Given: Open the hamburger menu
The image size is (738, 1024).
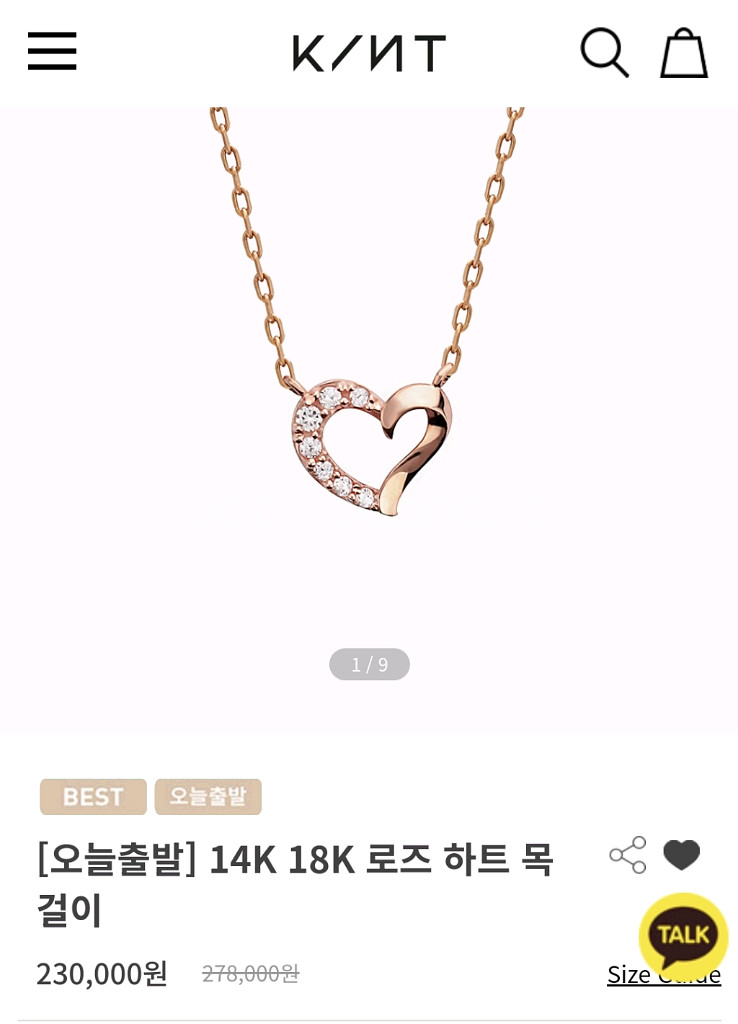Looking at the screenshot, I should 52,51.
